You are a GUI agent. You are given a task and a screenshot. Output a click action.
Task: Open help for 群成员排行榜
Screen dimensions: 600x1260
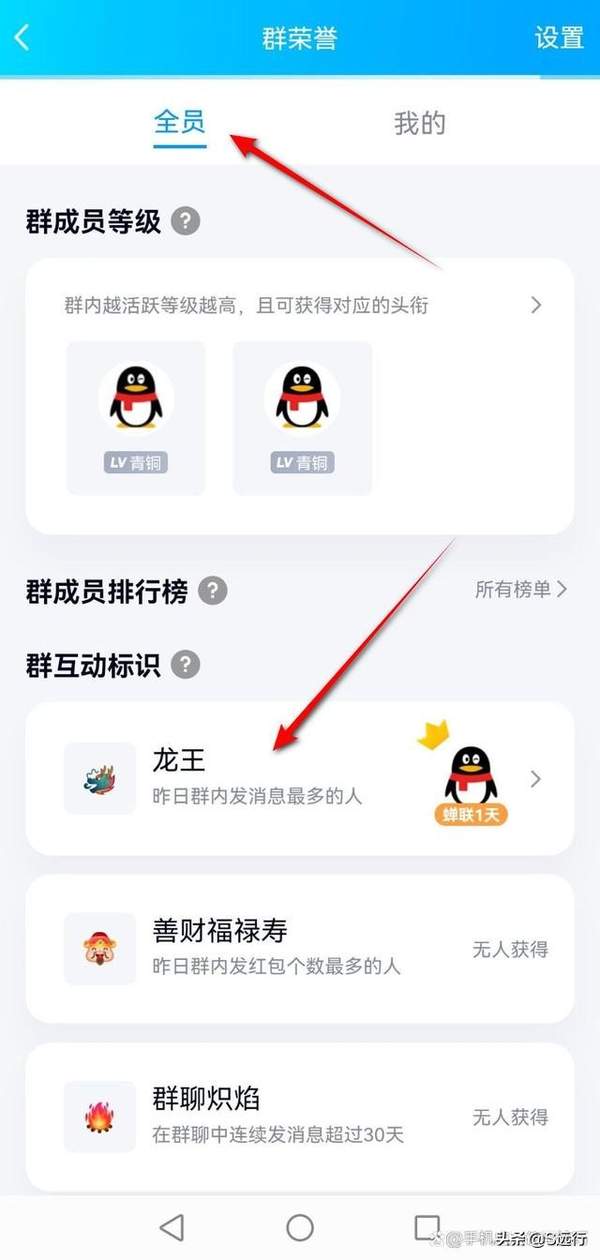212,591
